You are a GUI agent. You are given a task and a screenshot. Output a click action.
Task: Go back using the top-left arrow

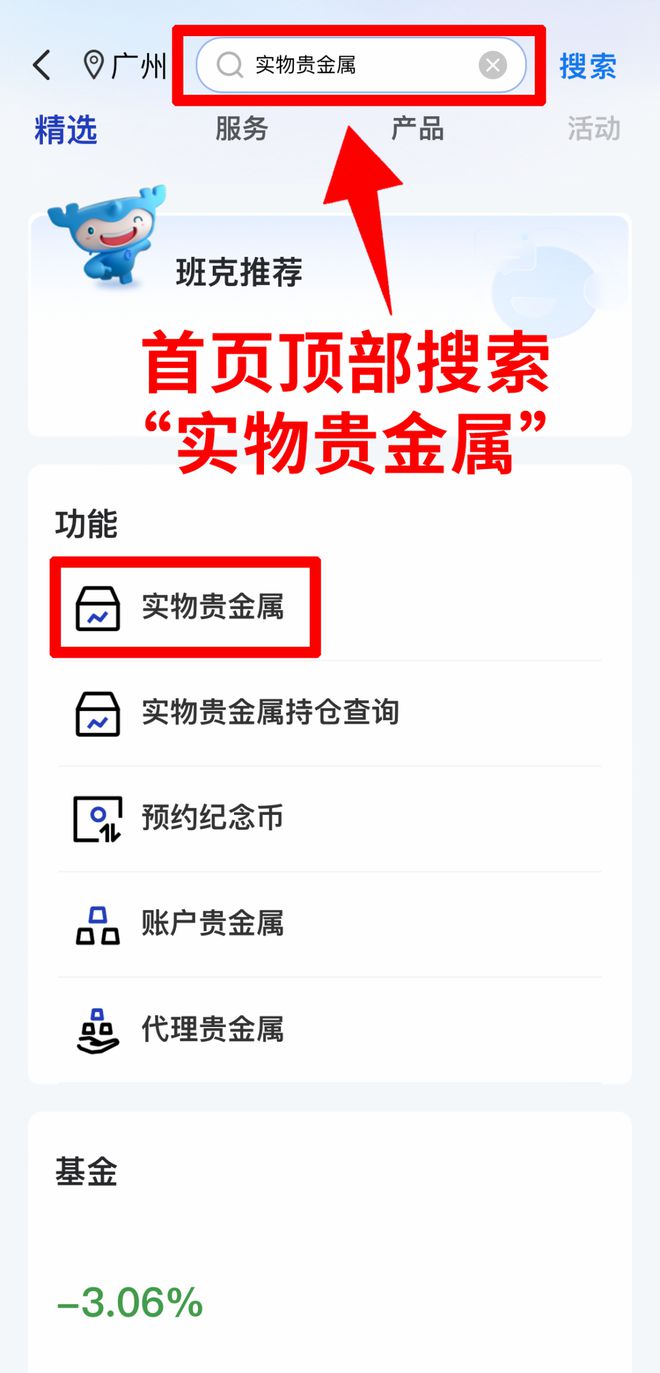coord(41,66)
